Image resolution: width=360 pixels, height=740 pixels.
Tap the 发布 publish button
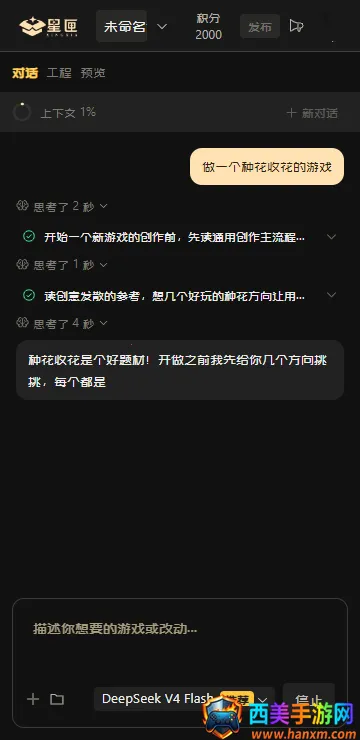coord(260,26)
